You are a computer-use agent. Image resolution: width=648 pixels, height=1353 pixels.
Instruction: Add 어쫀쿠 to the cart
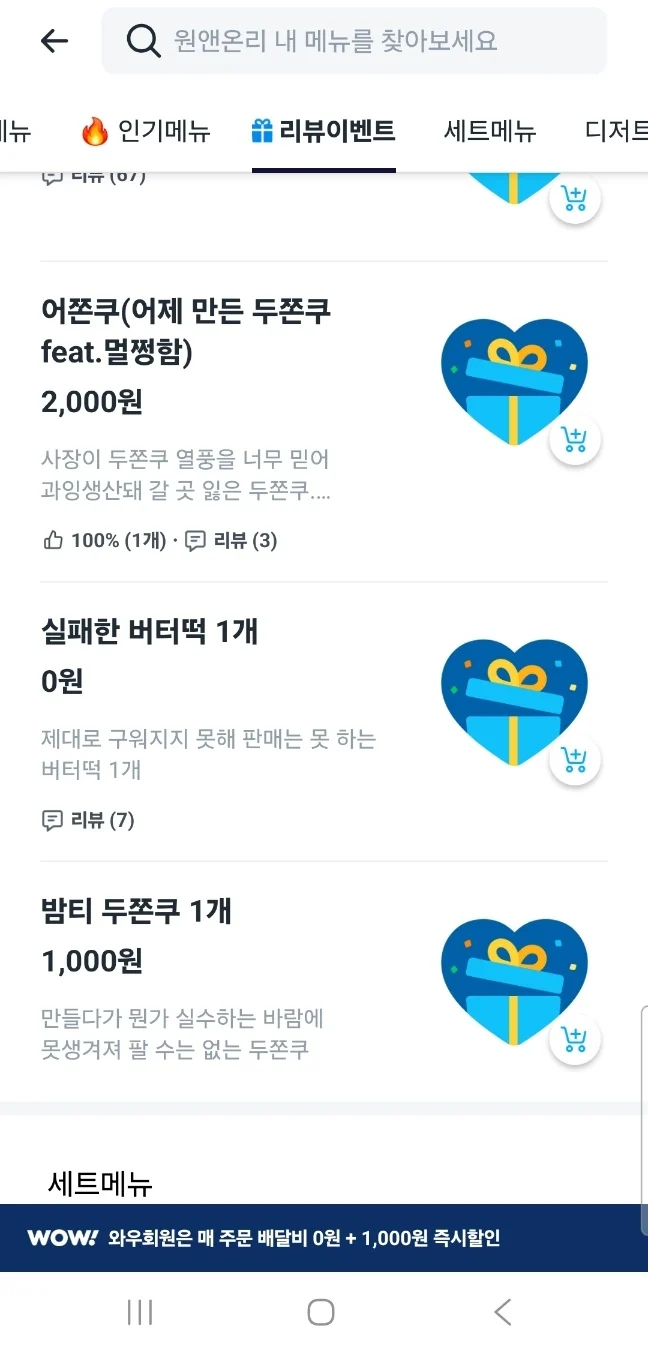[575, 440]
